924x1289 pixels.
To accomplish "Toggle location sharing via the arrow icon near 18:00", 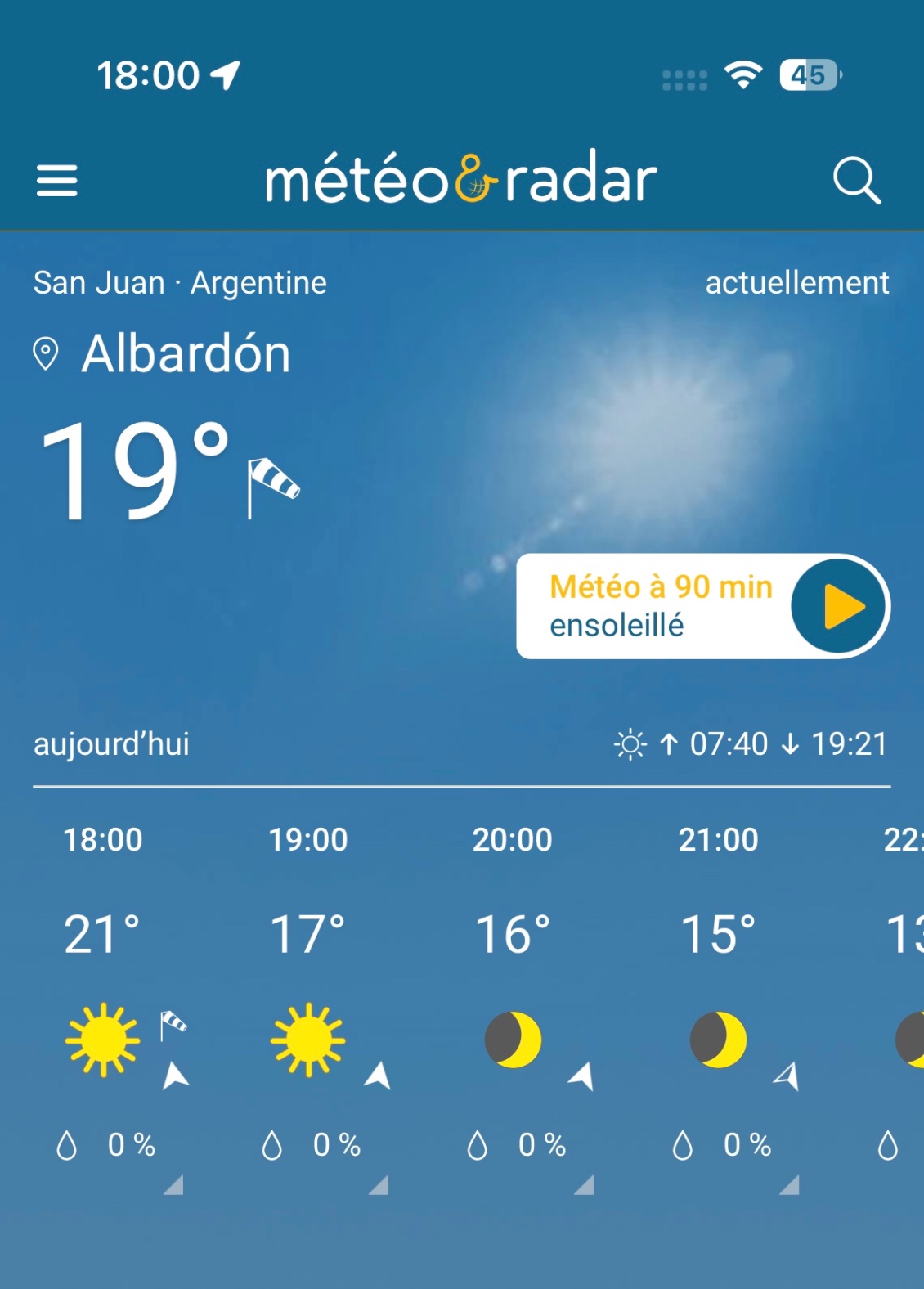I will [x=222, y=74].
